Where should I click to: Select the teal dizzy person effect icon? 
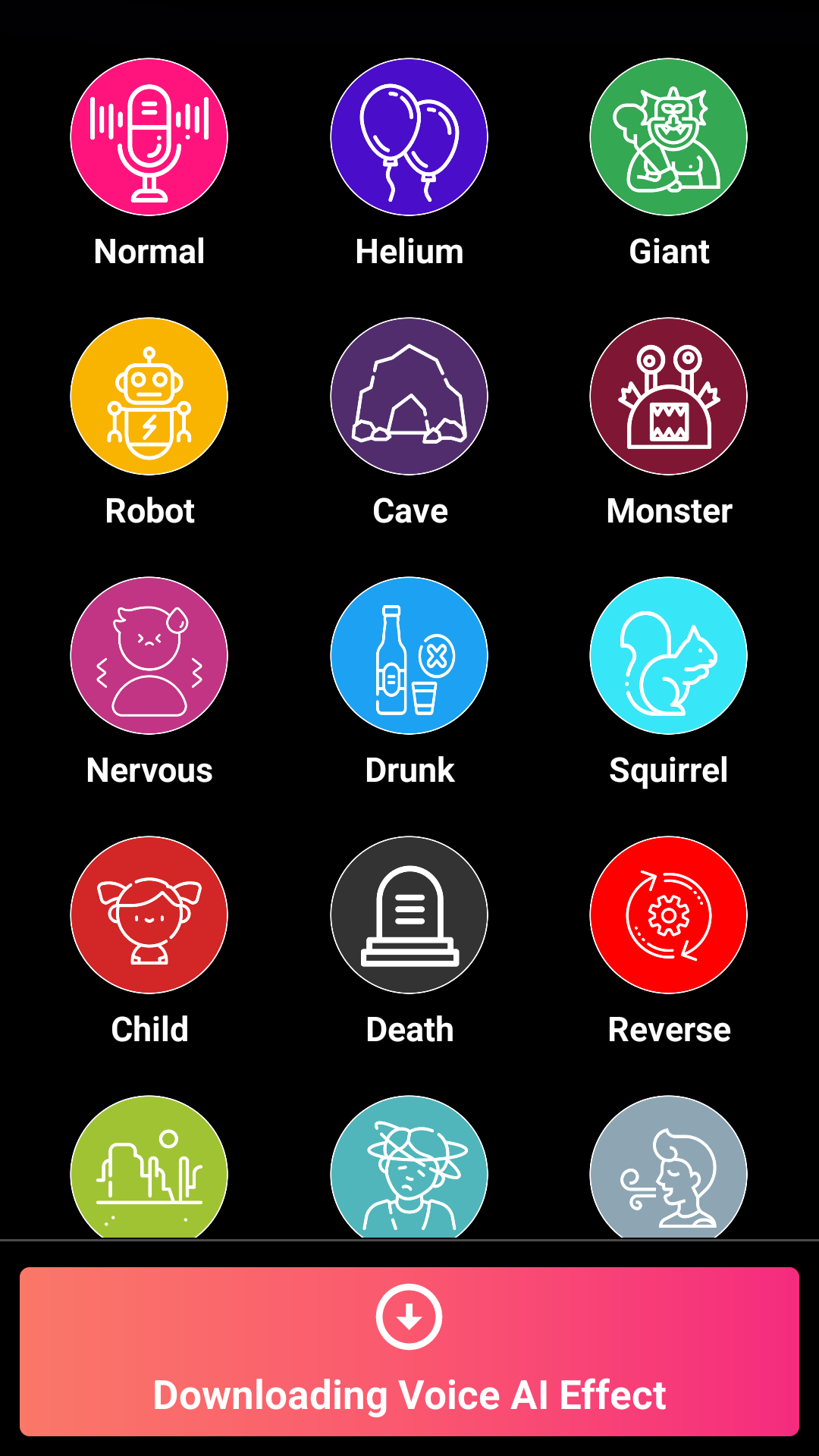408,1172
